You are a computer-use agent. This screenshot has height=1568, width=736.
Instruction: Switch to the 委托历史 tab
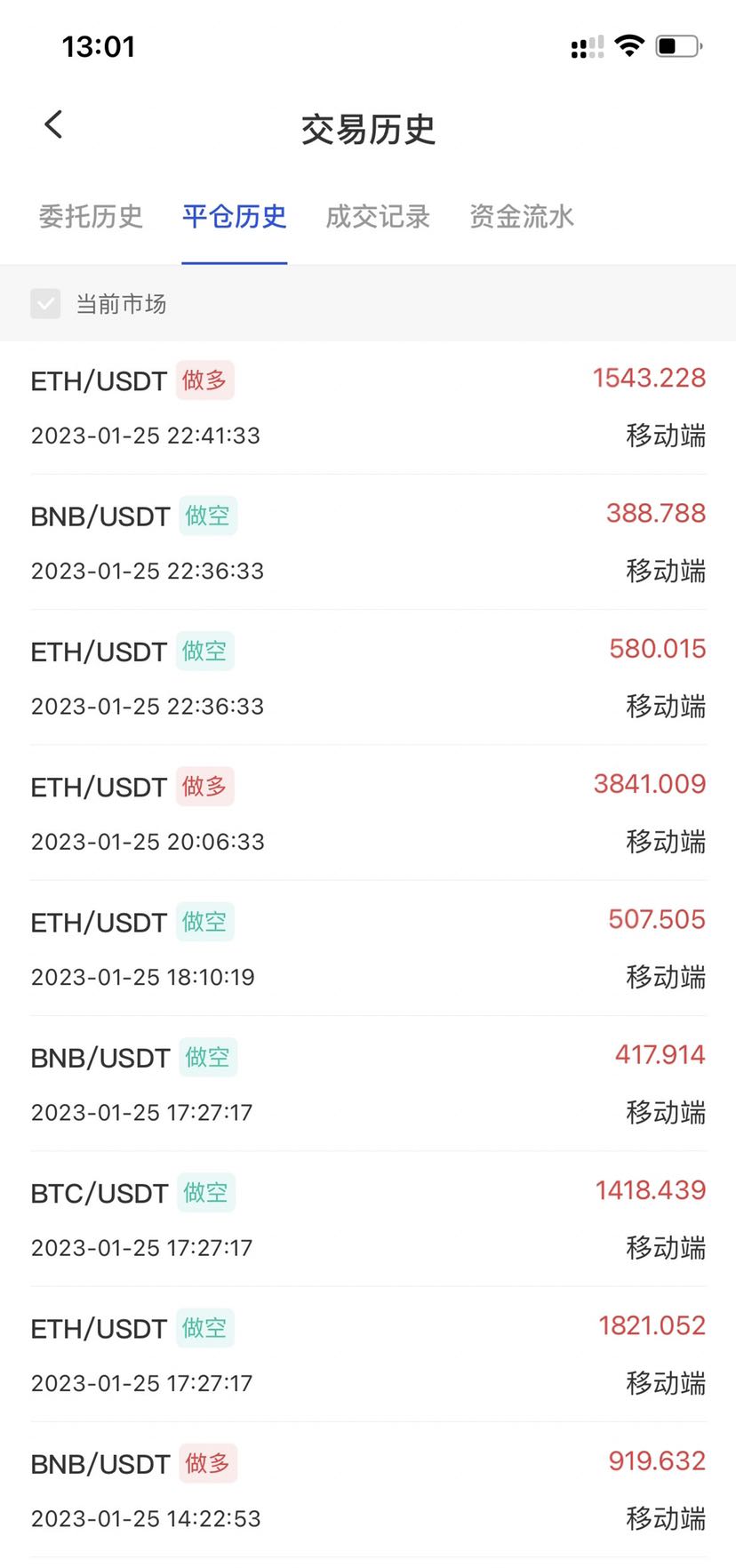[x=91, y=216]
